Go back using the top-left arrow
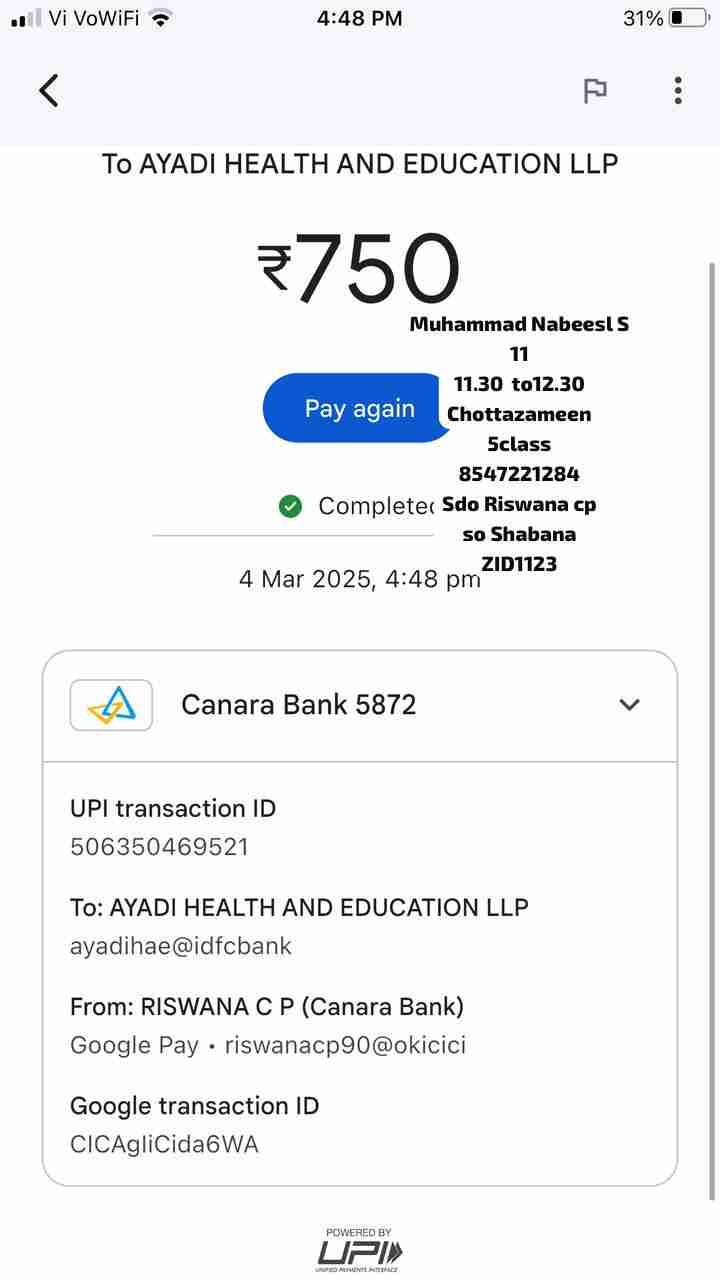The height and width of the screenshot is (1280, 720). (49, 91)
